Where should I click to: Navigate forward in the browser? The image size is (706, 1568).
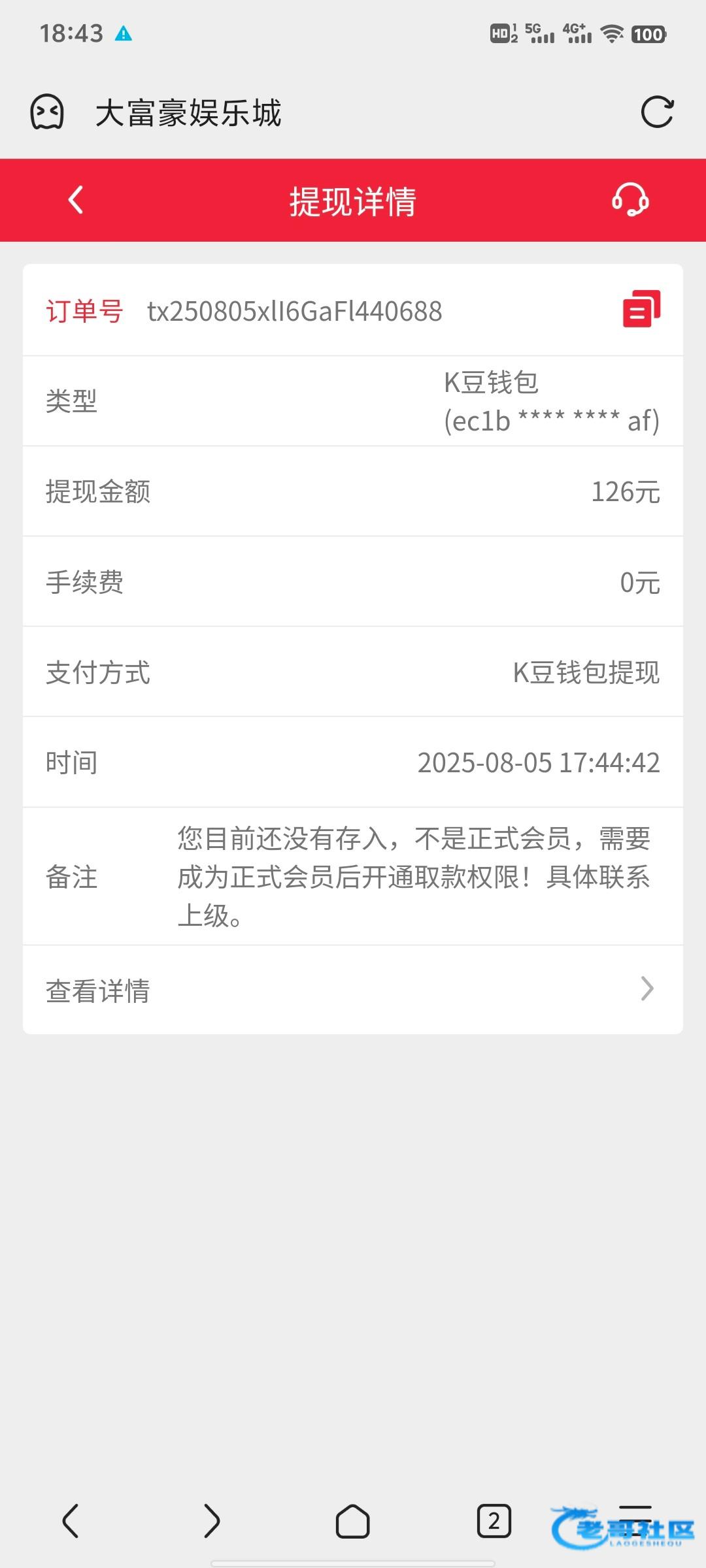(x=212, y=1521)
